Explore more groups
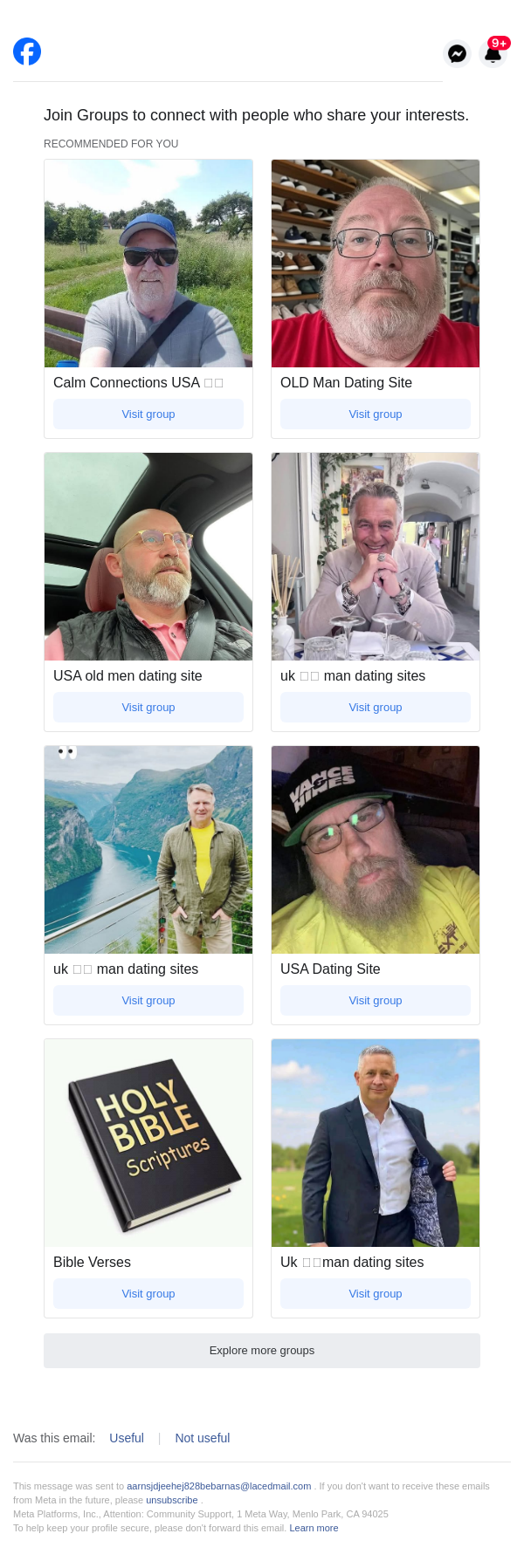 click(262, 1351)
